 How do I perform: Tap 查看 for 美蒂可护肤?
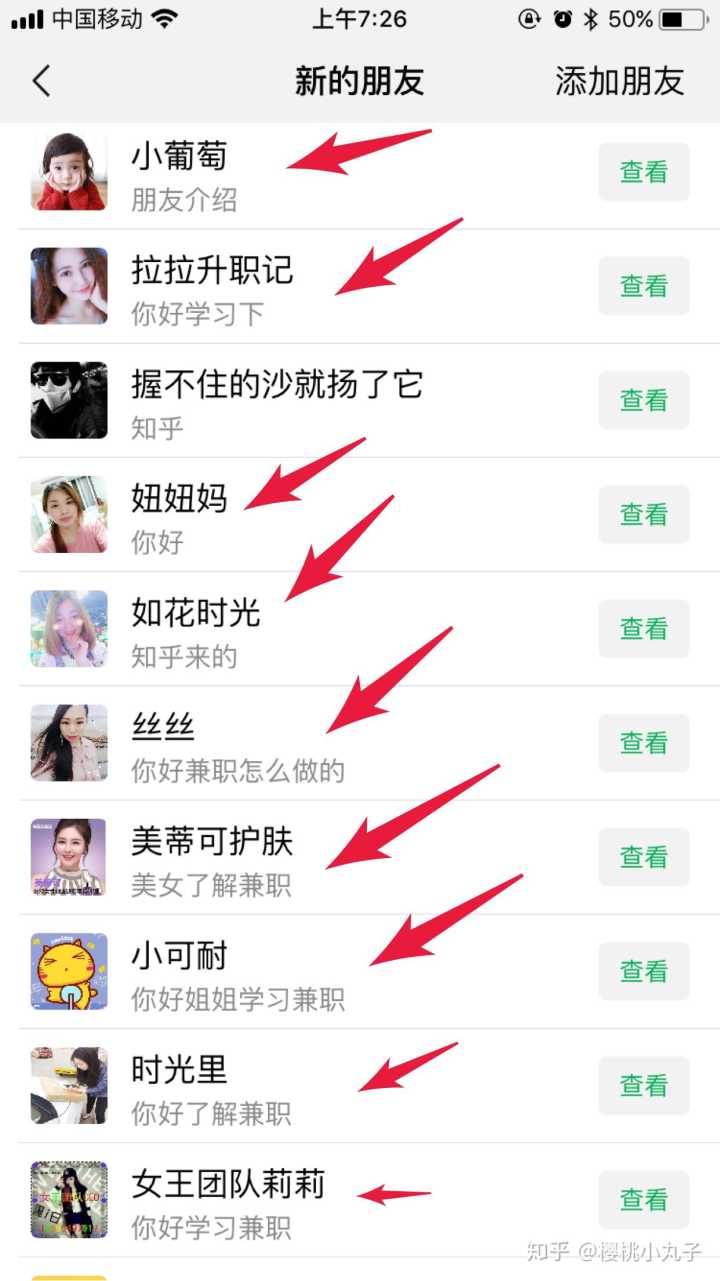[644, 857]
